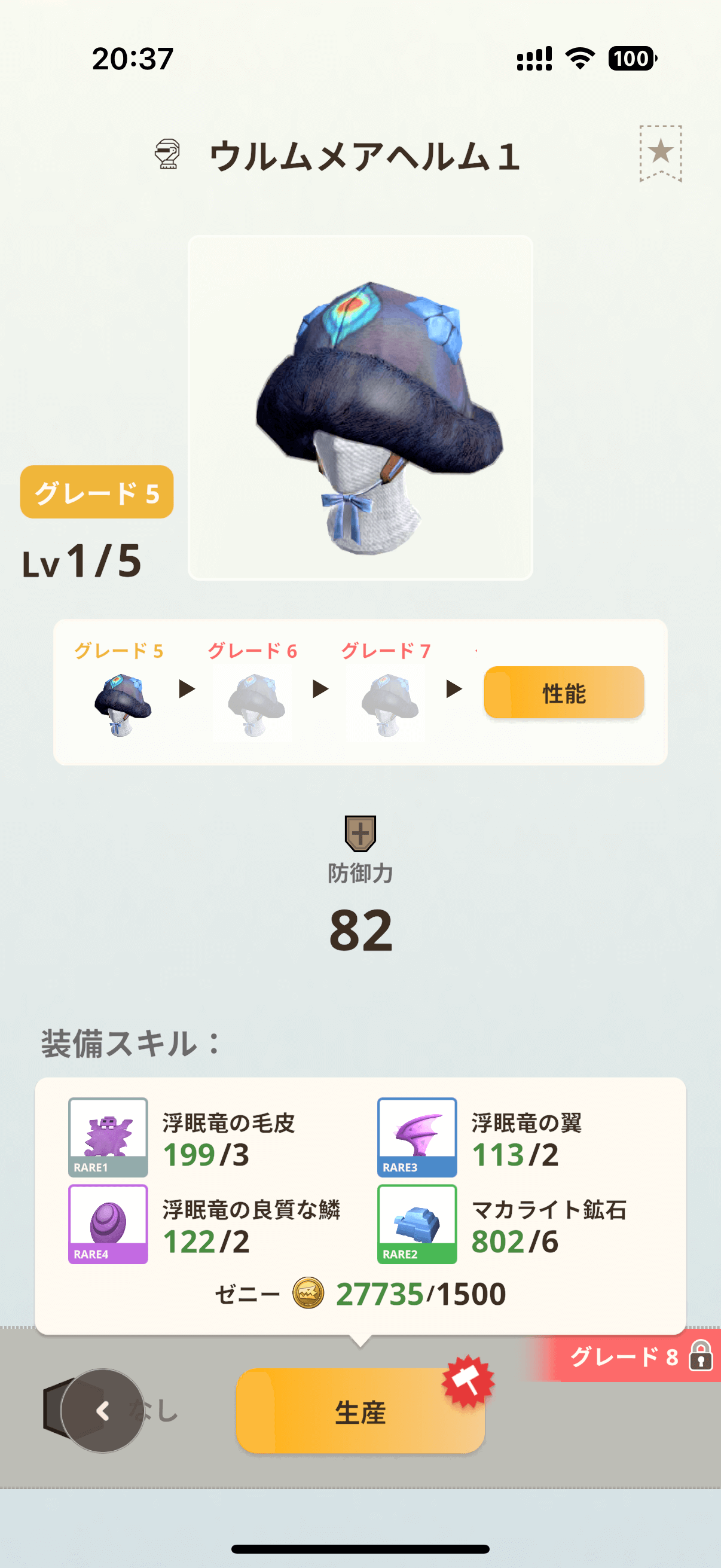View the グレード 6 helm preview
This screenshot has height=1568, width=721.
click(255, 704)
